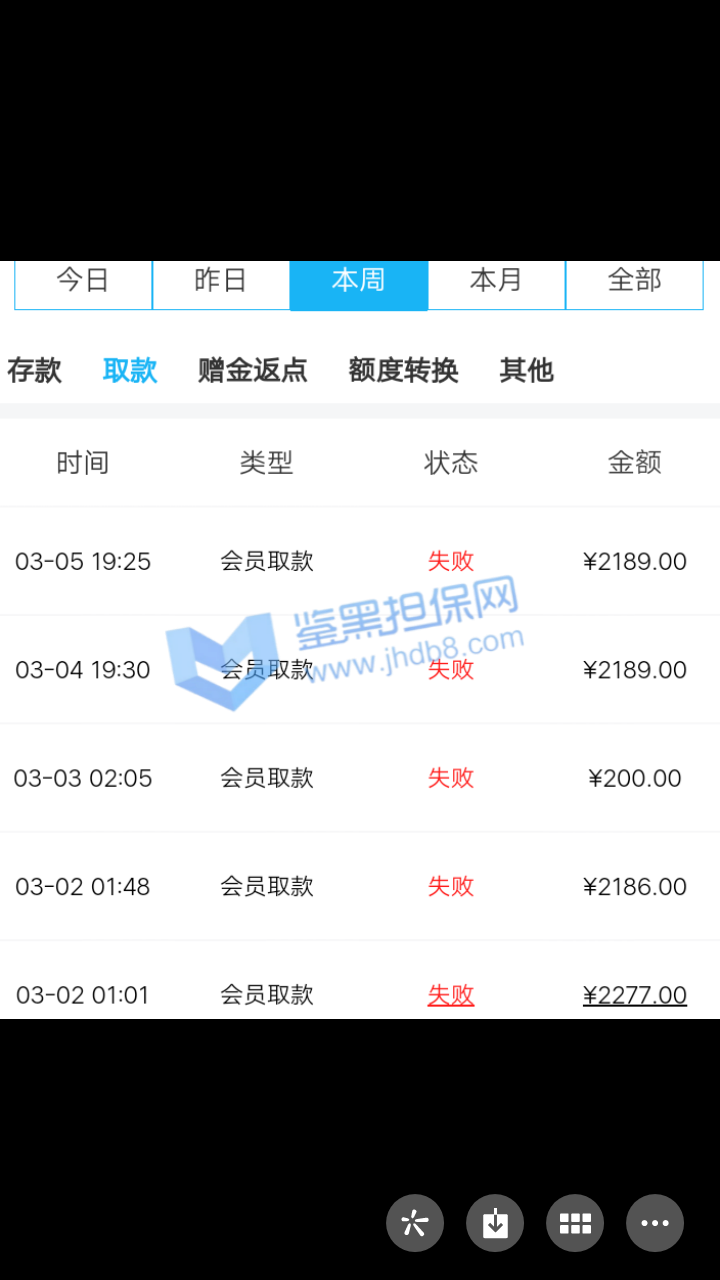Open the grid view of all images
The height and width of the screenshot is (1280, 720).
click(575, 1223)
